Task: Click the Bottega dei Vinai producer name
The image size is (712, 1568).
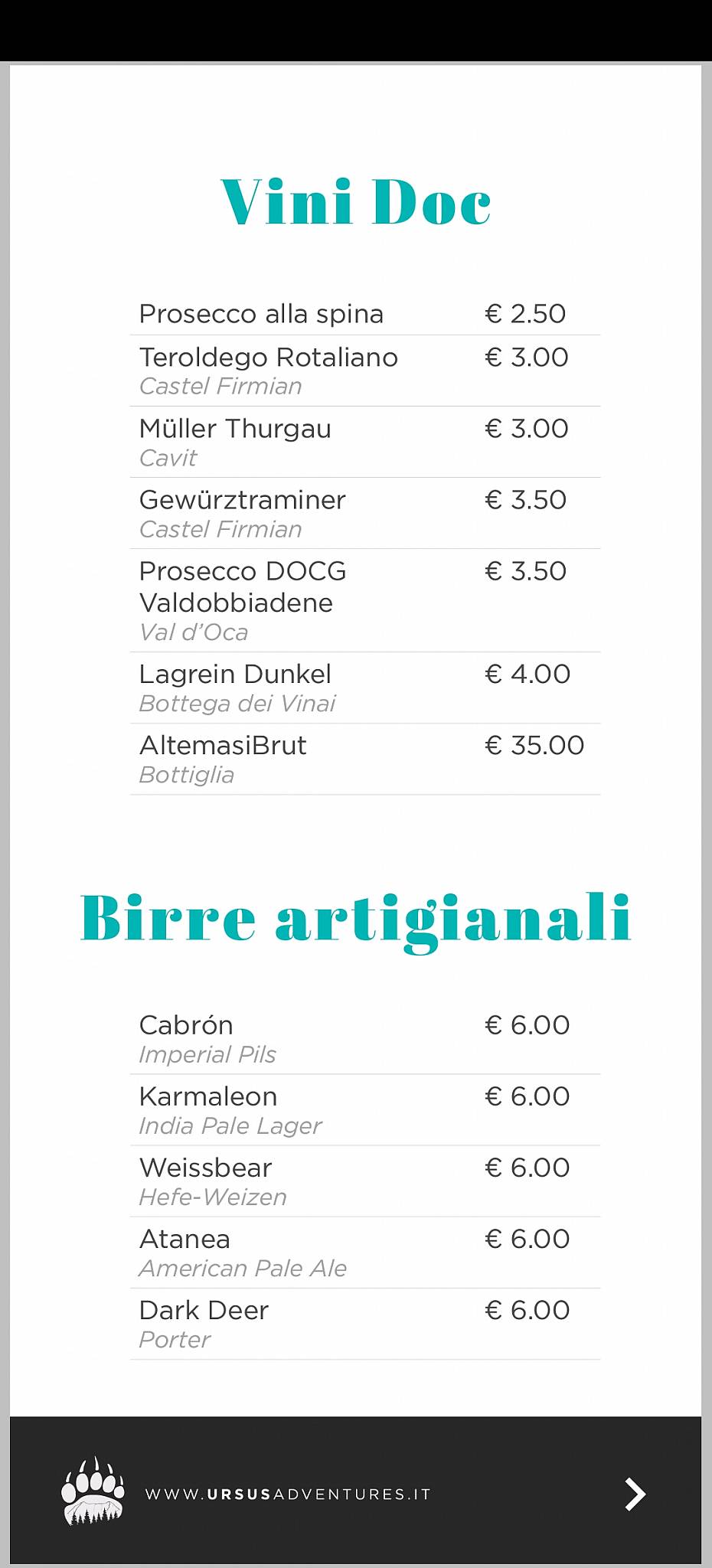Action: point(238,703)
